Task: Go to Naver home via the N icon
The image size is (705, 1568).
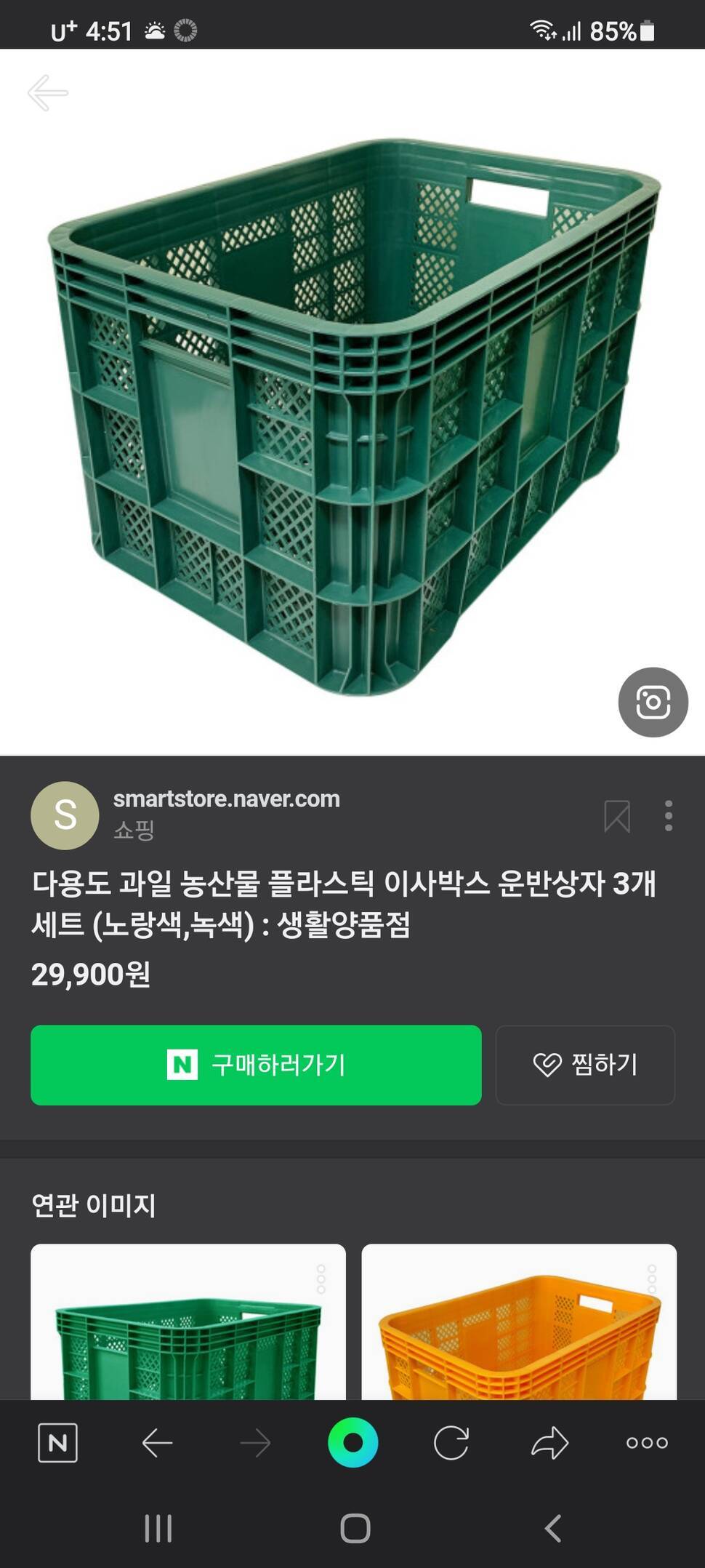Action: 57,1443
